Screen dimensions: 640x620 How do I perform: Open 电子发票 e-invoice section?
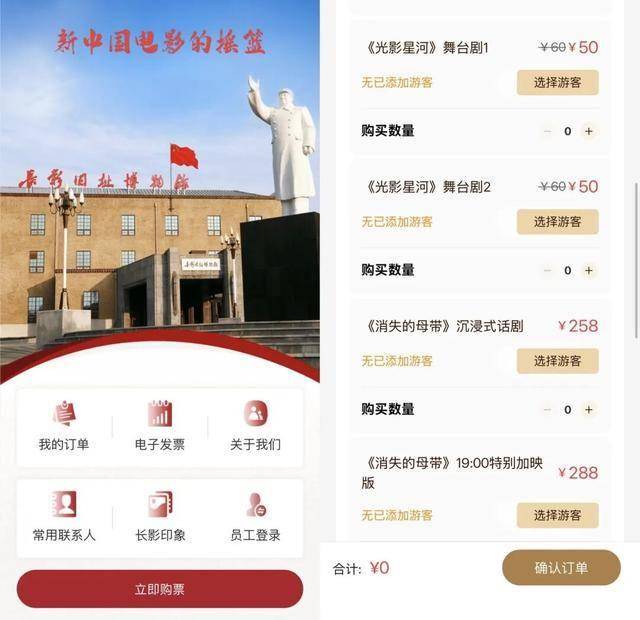tap(160, 425)
